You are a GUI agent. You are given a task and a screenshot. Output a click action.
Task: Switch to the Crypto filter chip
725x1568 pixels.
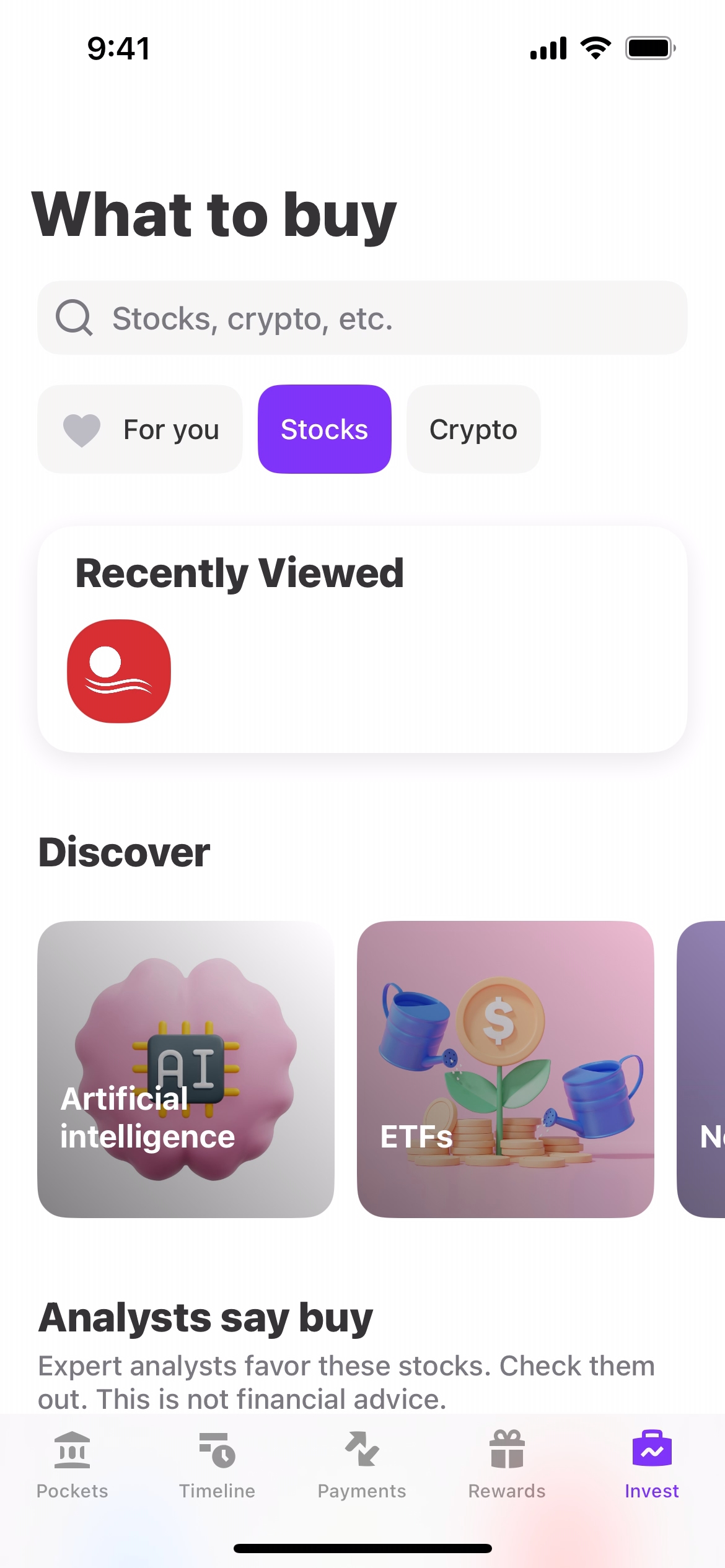[473, 429]
